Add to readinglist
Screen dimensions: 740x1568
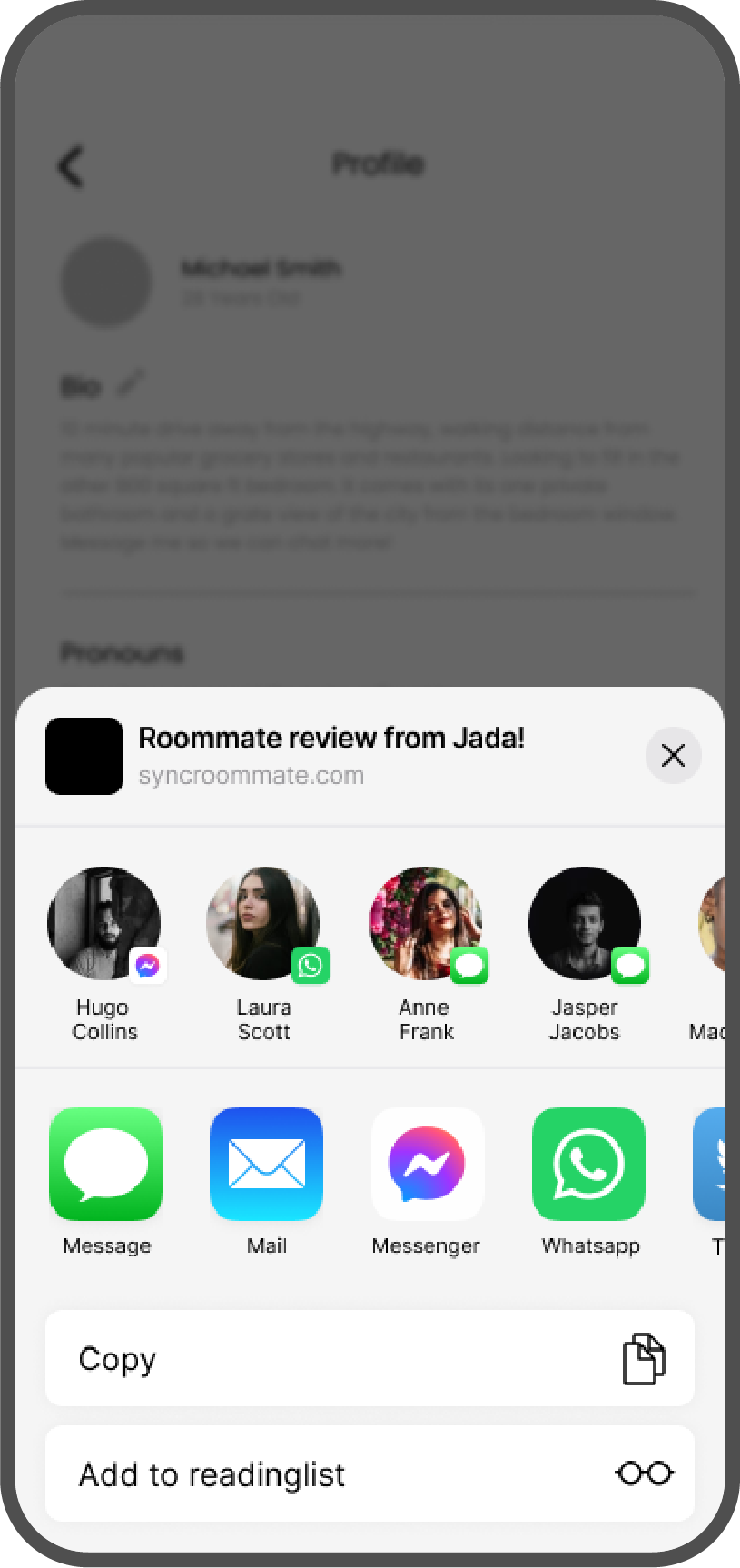click(x=370, y=1473)
